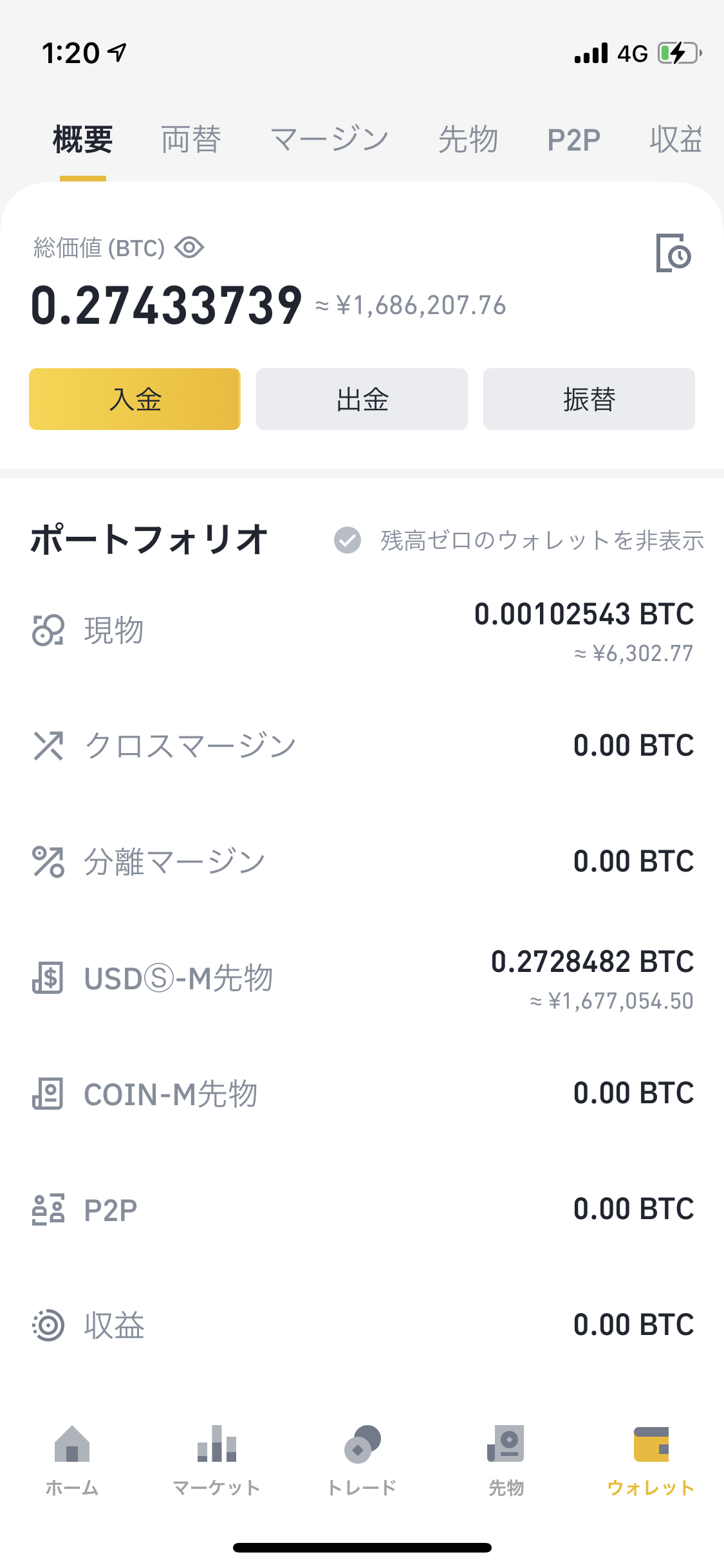Image resolution: width=724 pixels, height=1568 pixels.
Task: Open the P2P wallet row
Action: click(362, 1209)
